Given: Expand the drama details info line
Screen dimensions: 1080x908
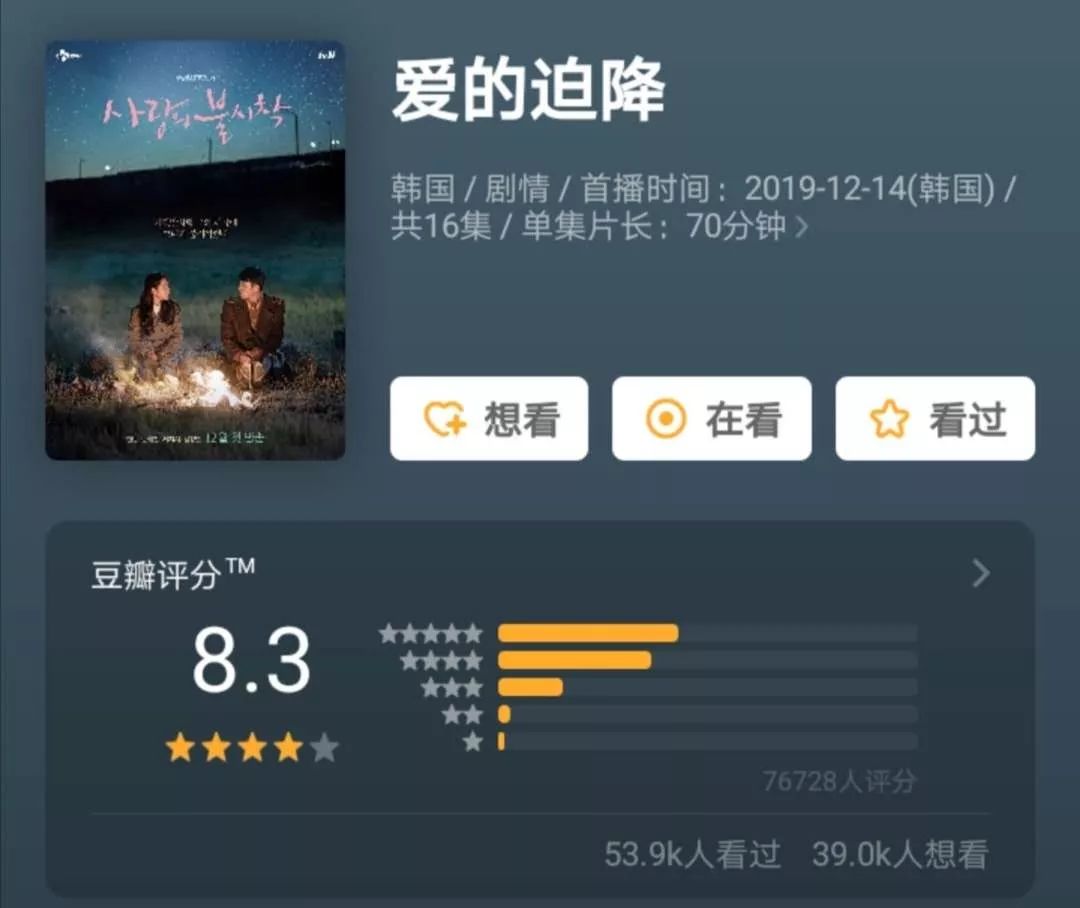Looking at the screenshot, I should (800, 227).
